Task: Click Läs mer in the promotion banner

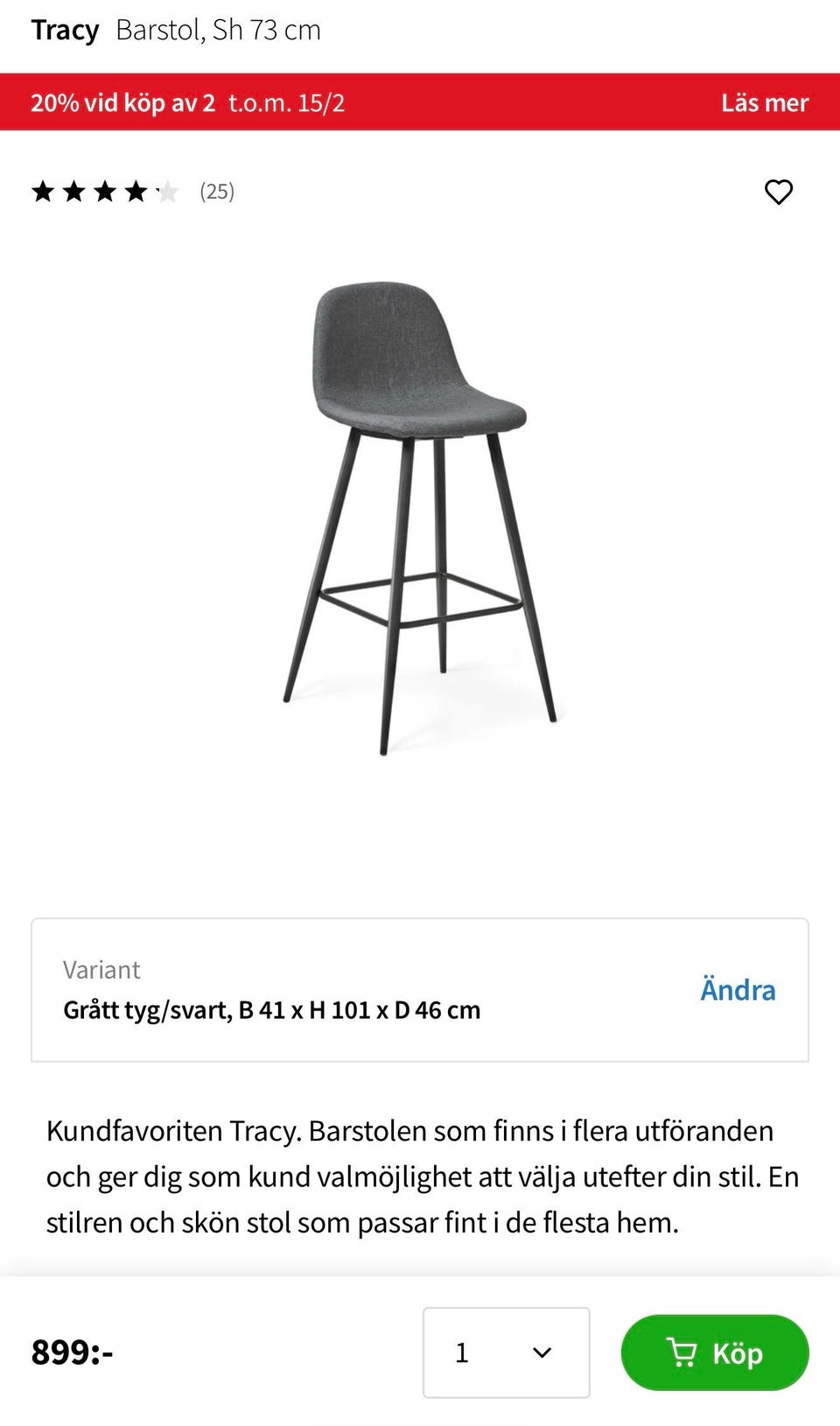Action: 765,102
